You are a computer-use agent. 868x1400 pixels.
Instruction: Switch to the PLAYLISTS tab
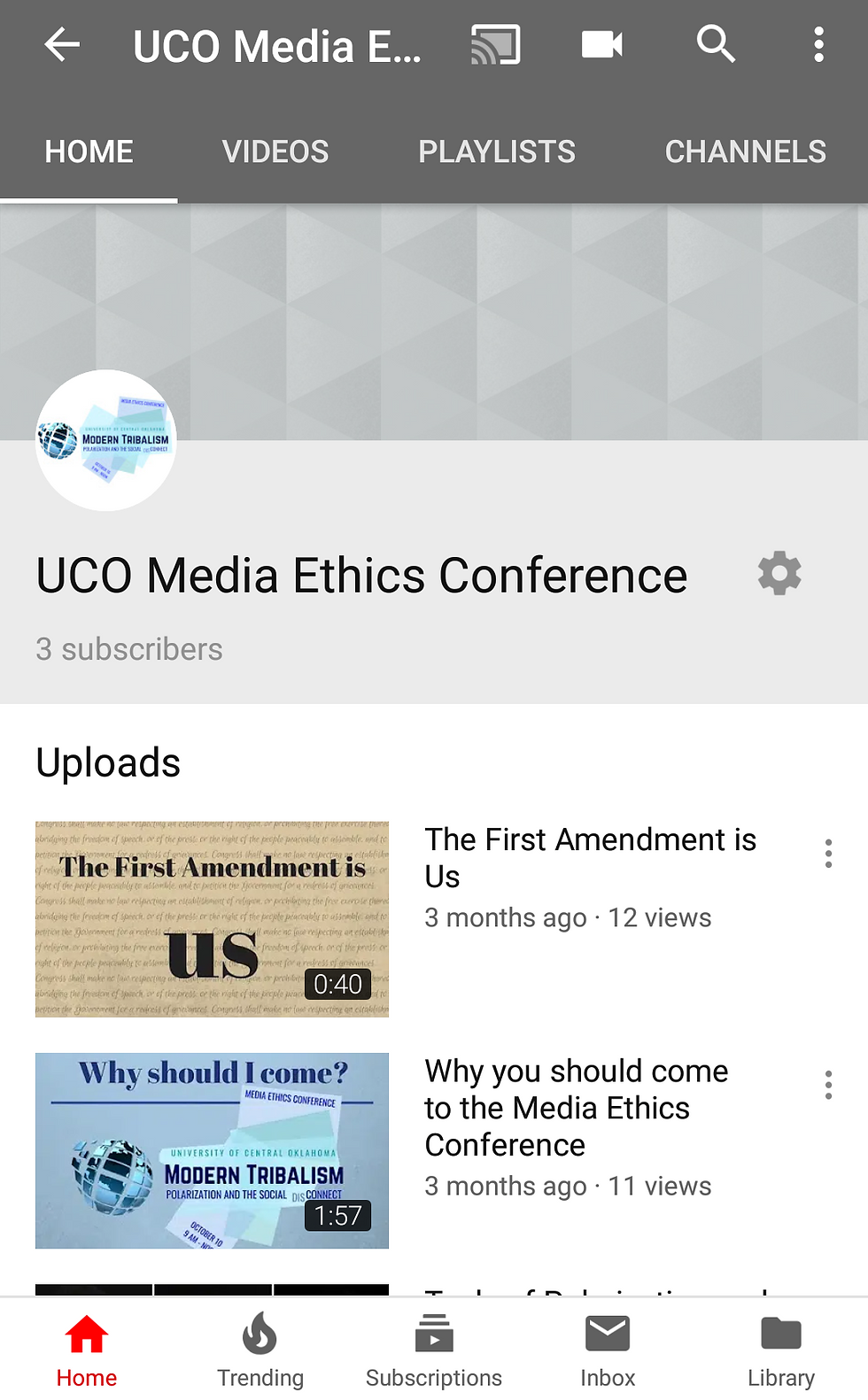(x=496, y=152)
